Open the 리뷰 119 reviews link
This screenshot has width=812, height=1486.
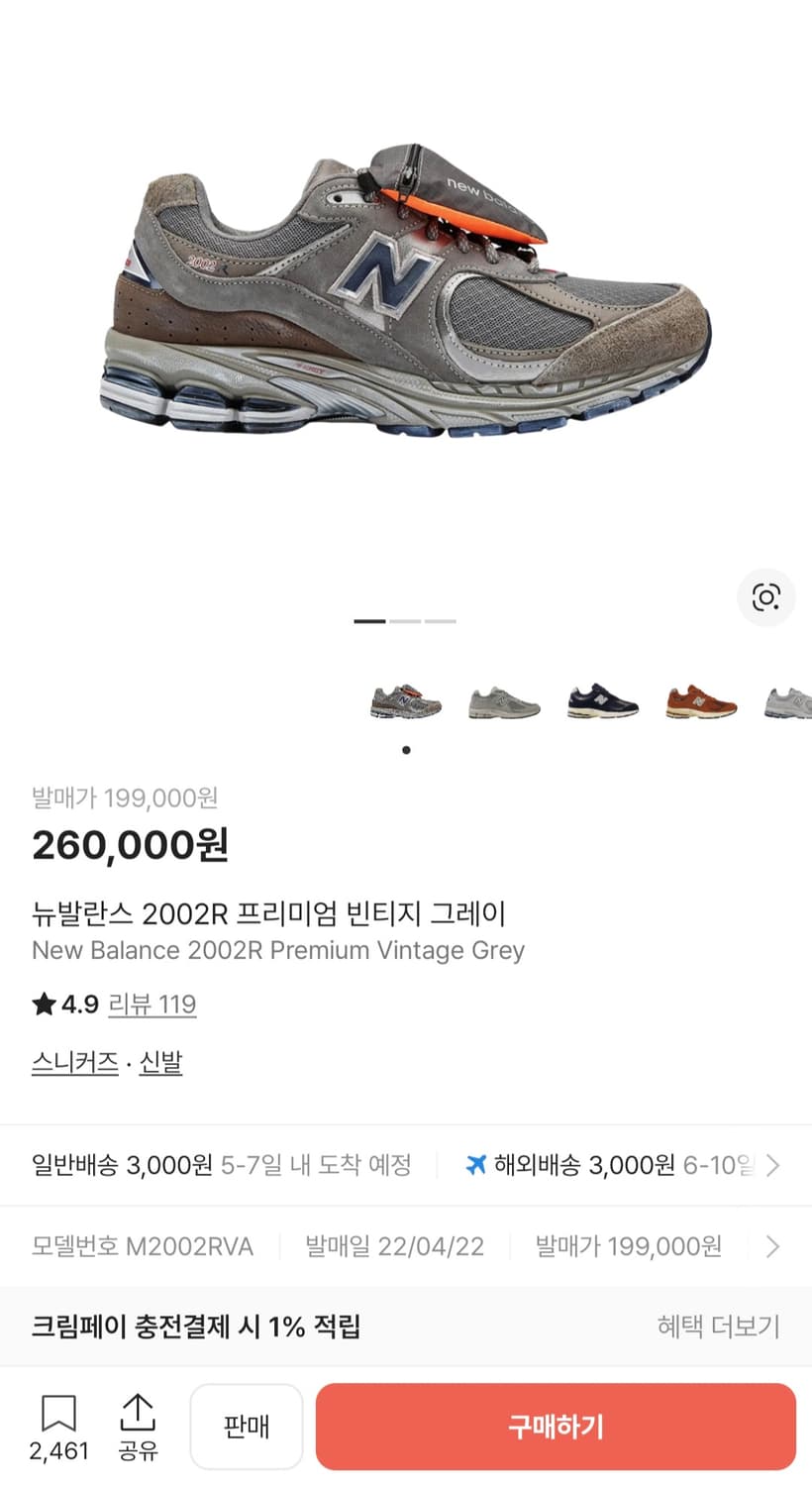(x=152, y=1005)
